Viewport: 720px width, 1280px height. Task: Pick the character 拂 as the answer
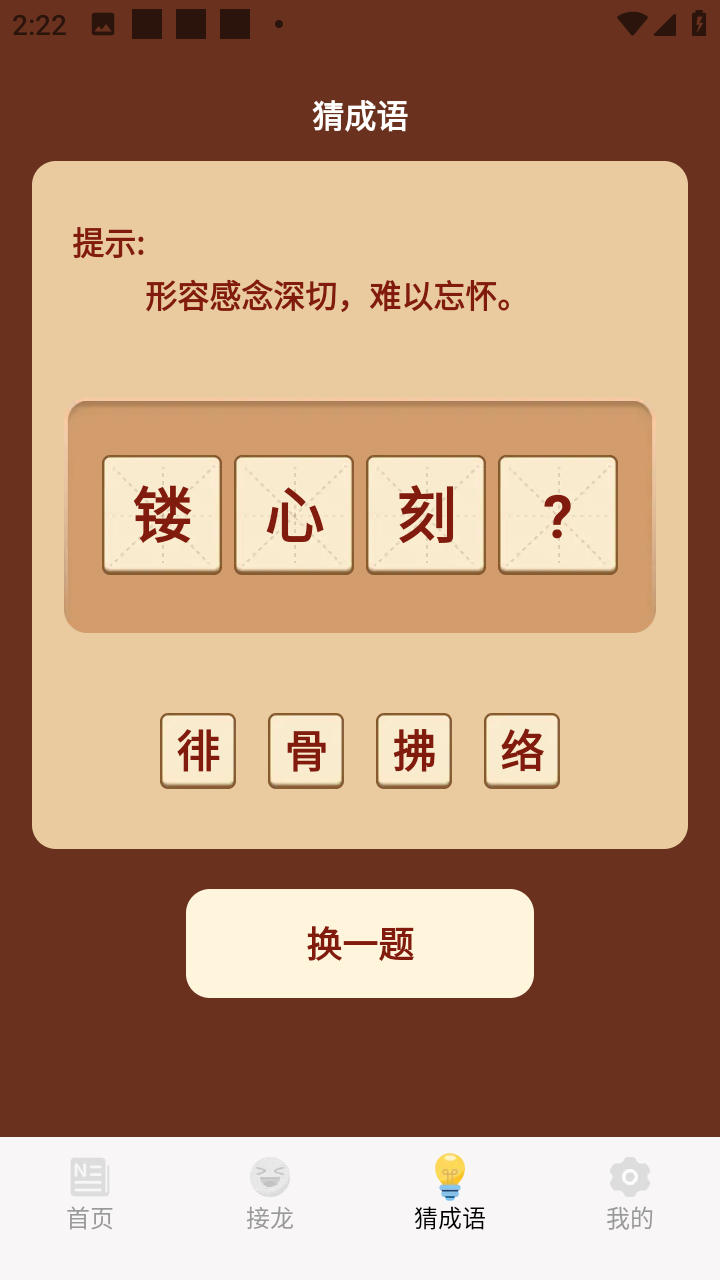coord(414,750)
